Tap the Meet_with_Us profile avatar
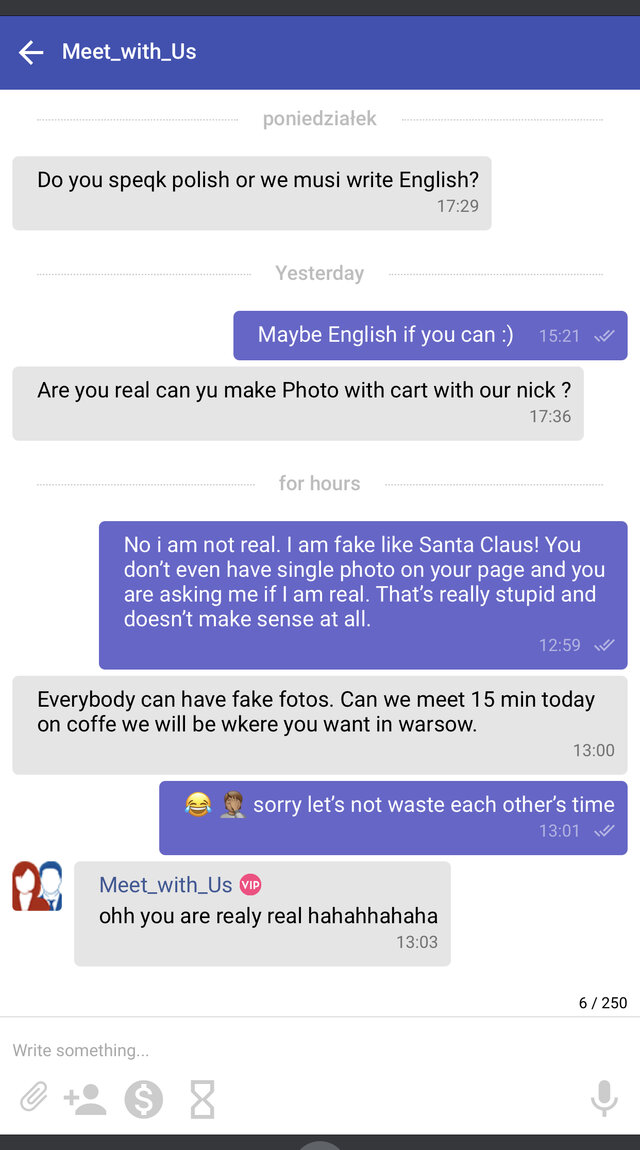Viewport: 640px width, 1150px height. (37, 886)
